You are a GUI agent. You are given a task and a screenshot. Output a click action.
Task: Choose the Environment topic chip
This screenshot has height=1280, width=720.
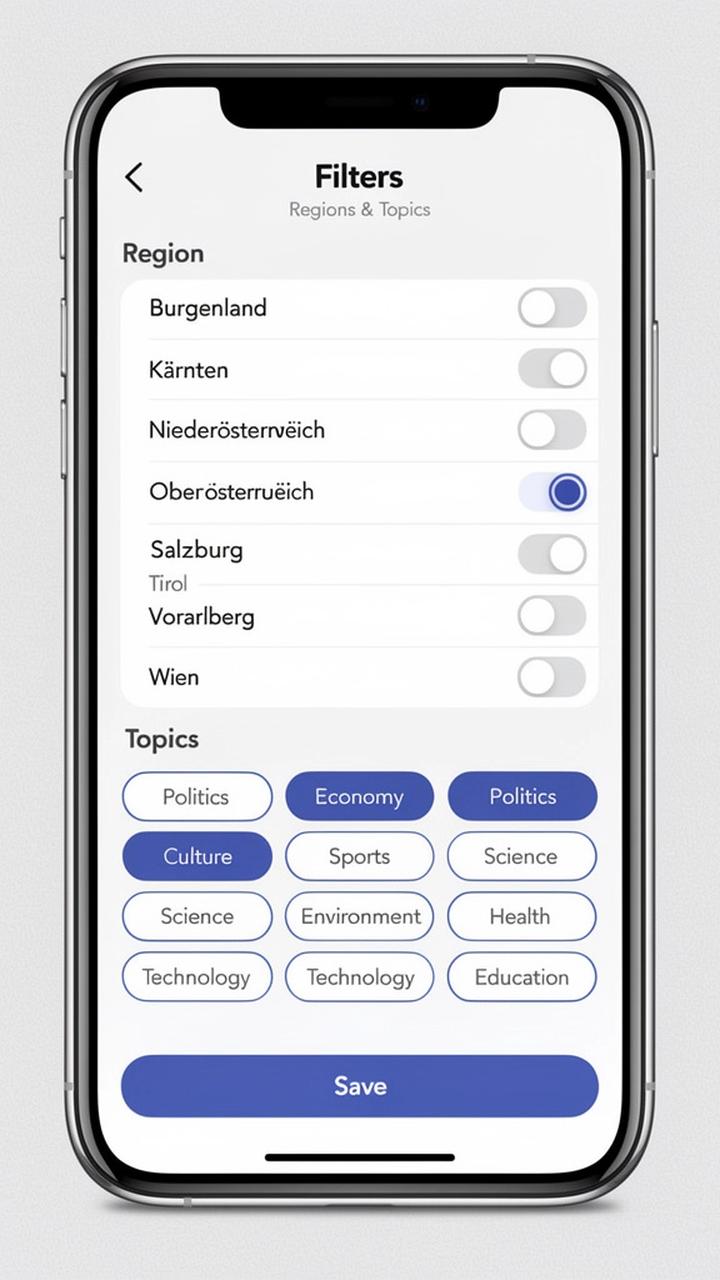tap(359, 917)
